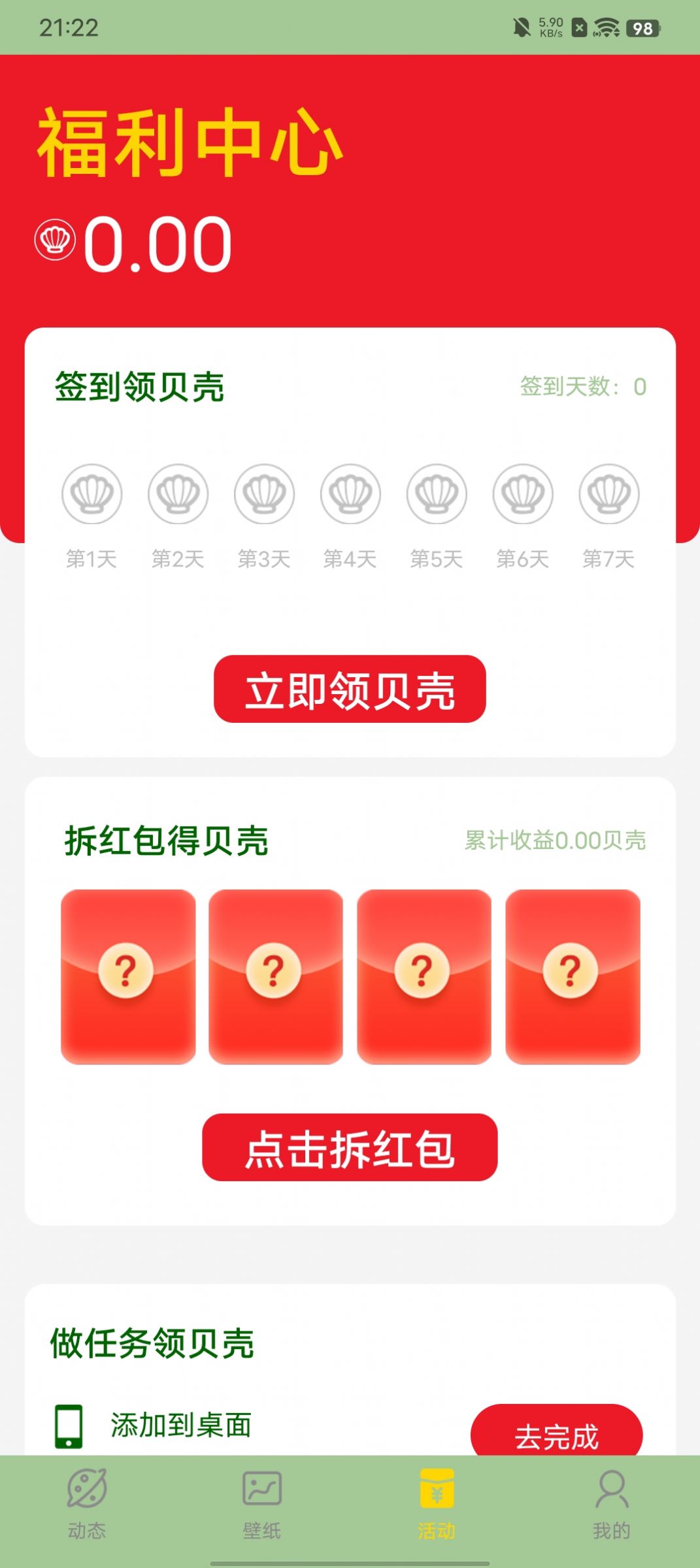
Task: Click the 签到天数 counter showing 0
Action: pos(582,387)
